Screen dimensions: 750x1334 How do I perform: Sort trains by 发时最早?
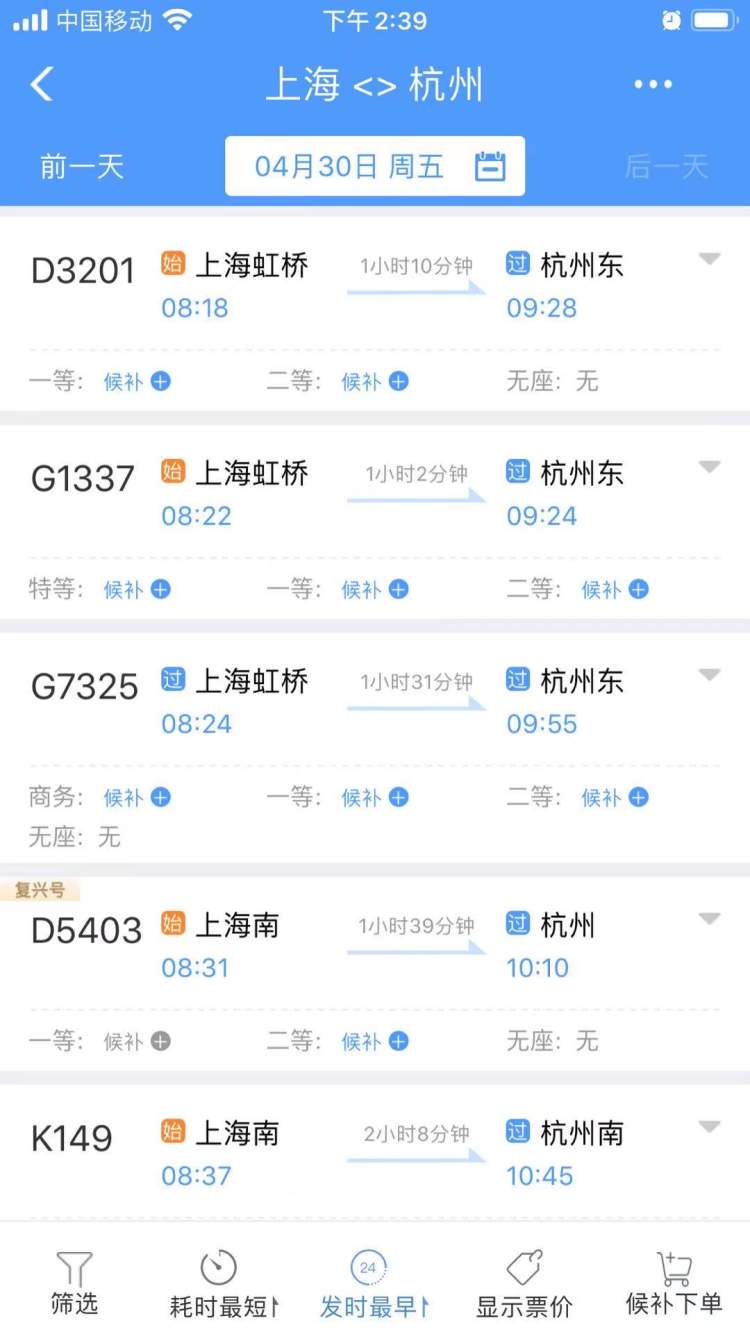click(374, 1283)
